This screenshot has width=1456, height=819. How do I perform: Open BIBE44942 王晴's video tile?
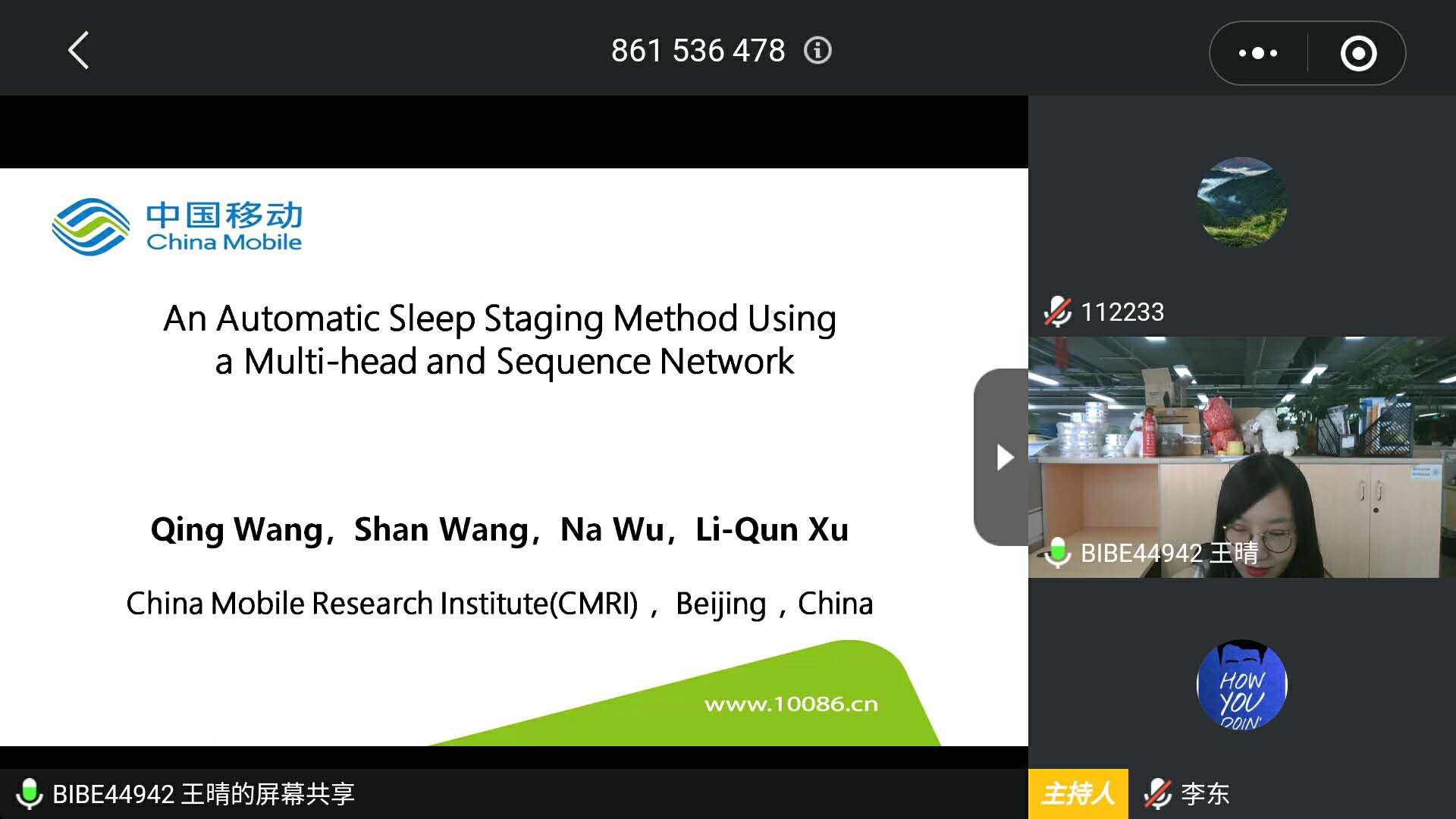pos(1241,457)
